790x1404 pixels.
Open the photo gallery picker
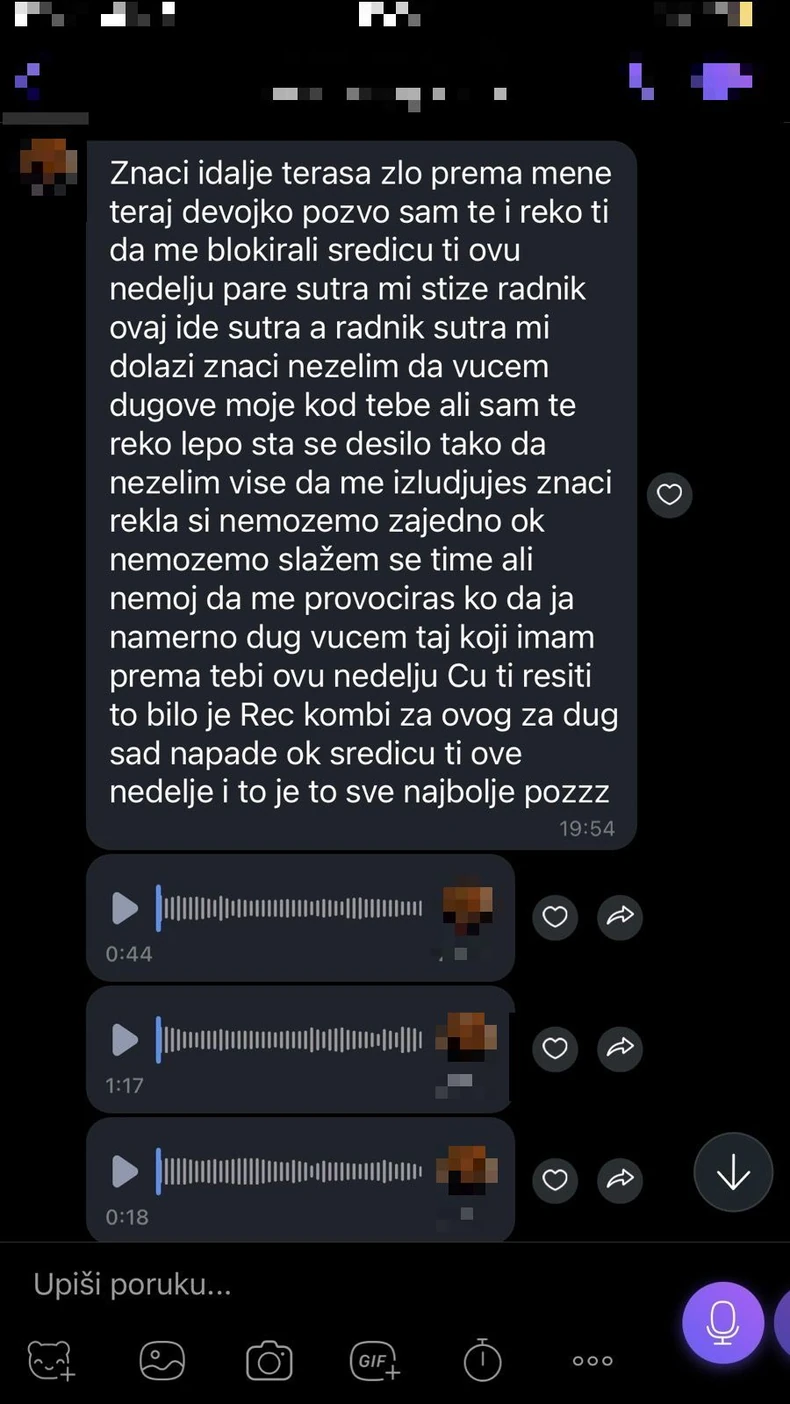pyautogui.click(x=161, y=1360)
